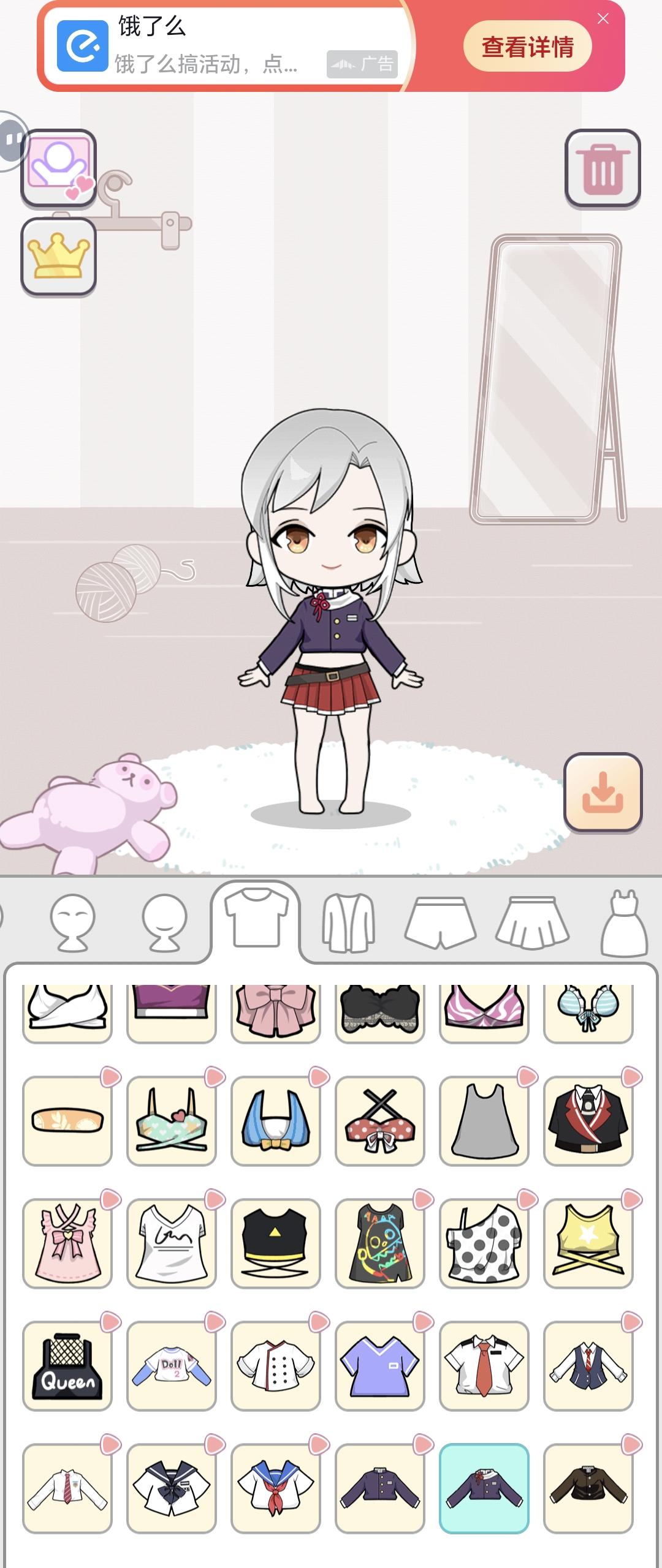Click the 查看详情 ad button
The width and height of the screenshot is (662, 1568).
click(529, 46)
